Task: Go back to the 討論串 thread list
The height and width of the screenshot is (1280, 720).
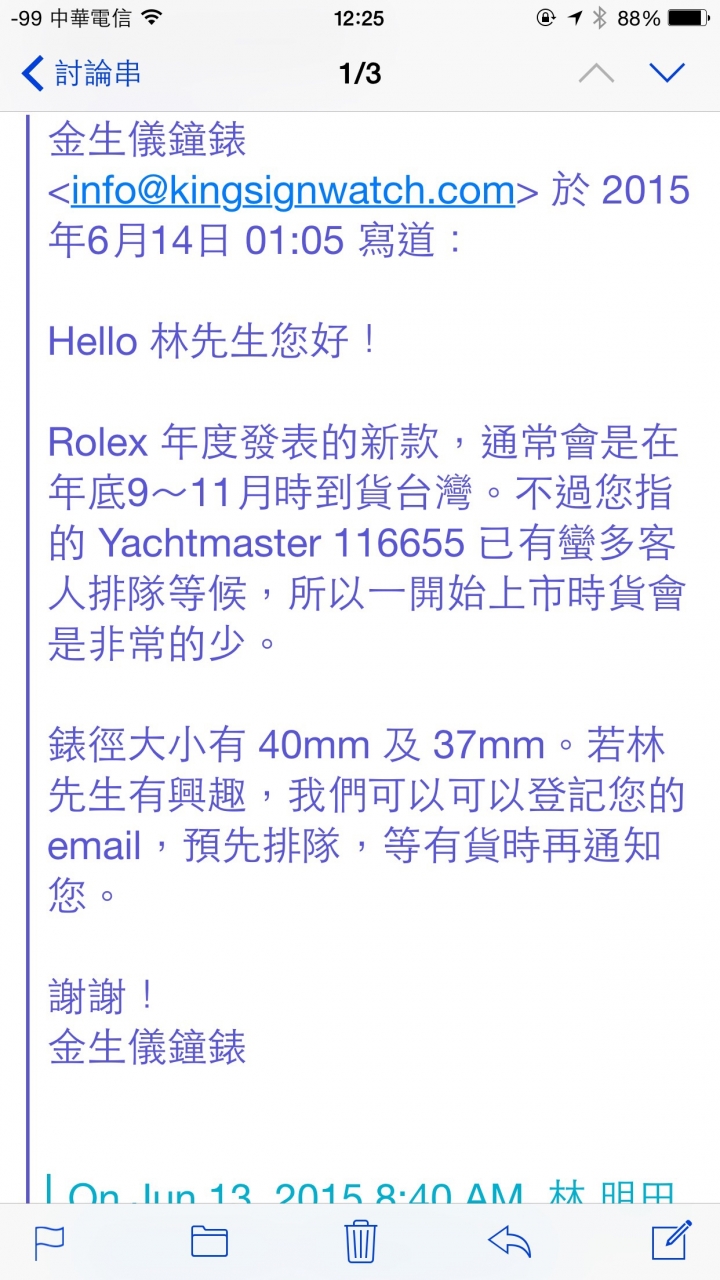Action: (81, 73)
